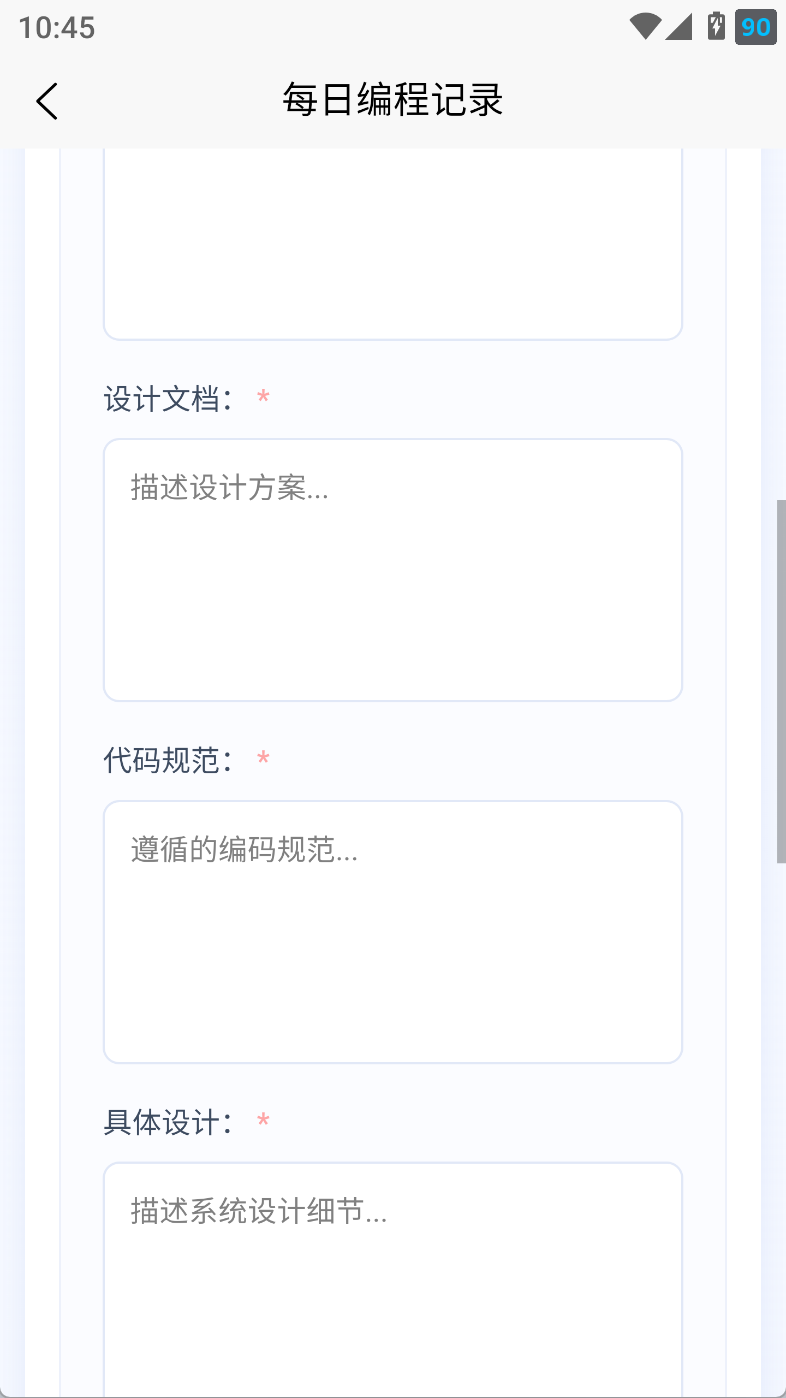Viewport: 786px width, 1398px height.
Task: Go back from 每日编程记录 page
Action: pos(47,101)
